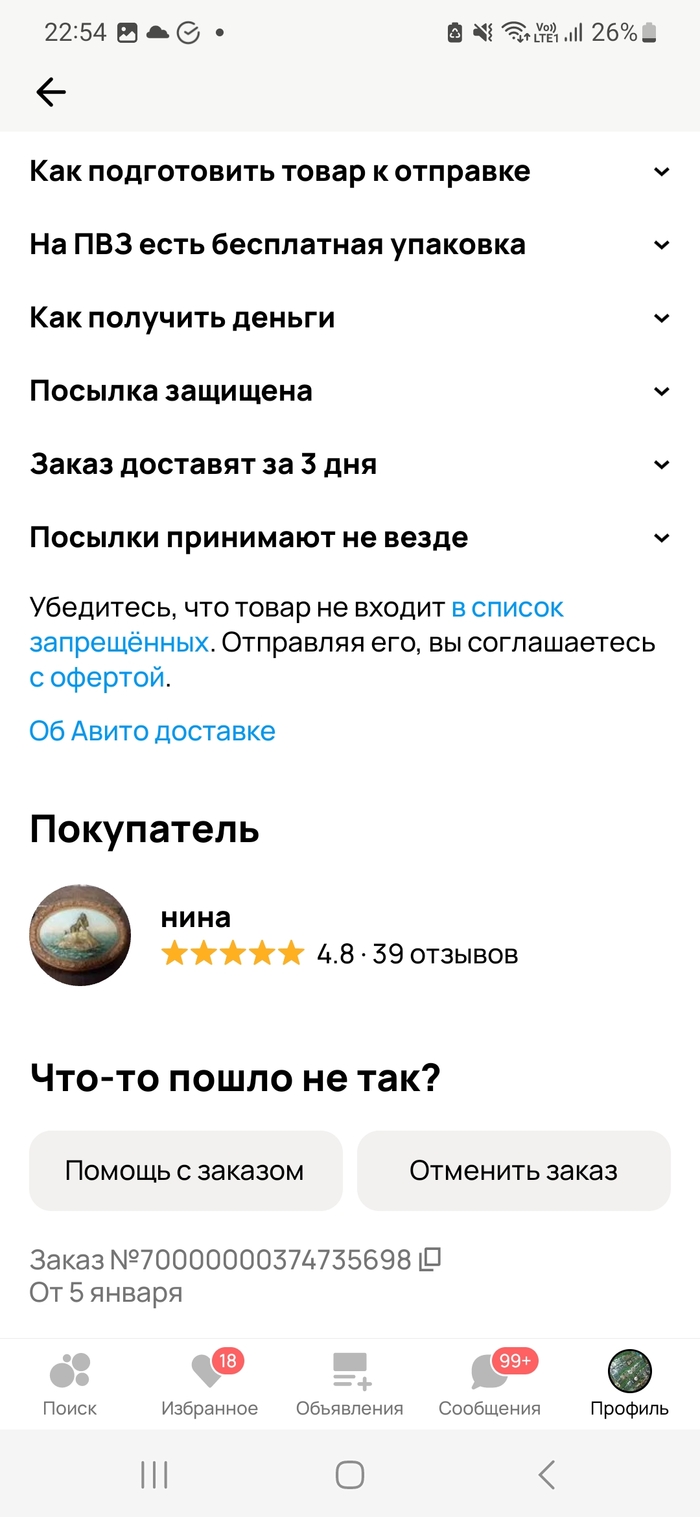Switch to the Поиск tab

tap(70, 1384)
